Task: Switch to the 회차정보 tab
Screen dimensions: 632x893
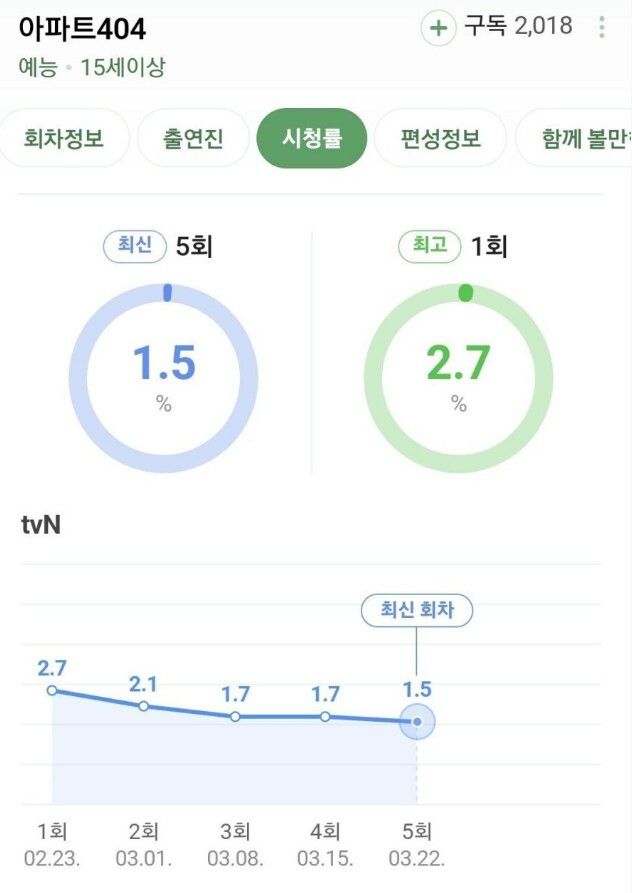Action: (x=64, y=138)
